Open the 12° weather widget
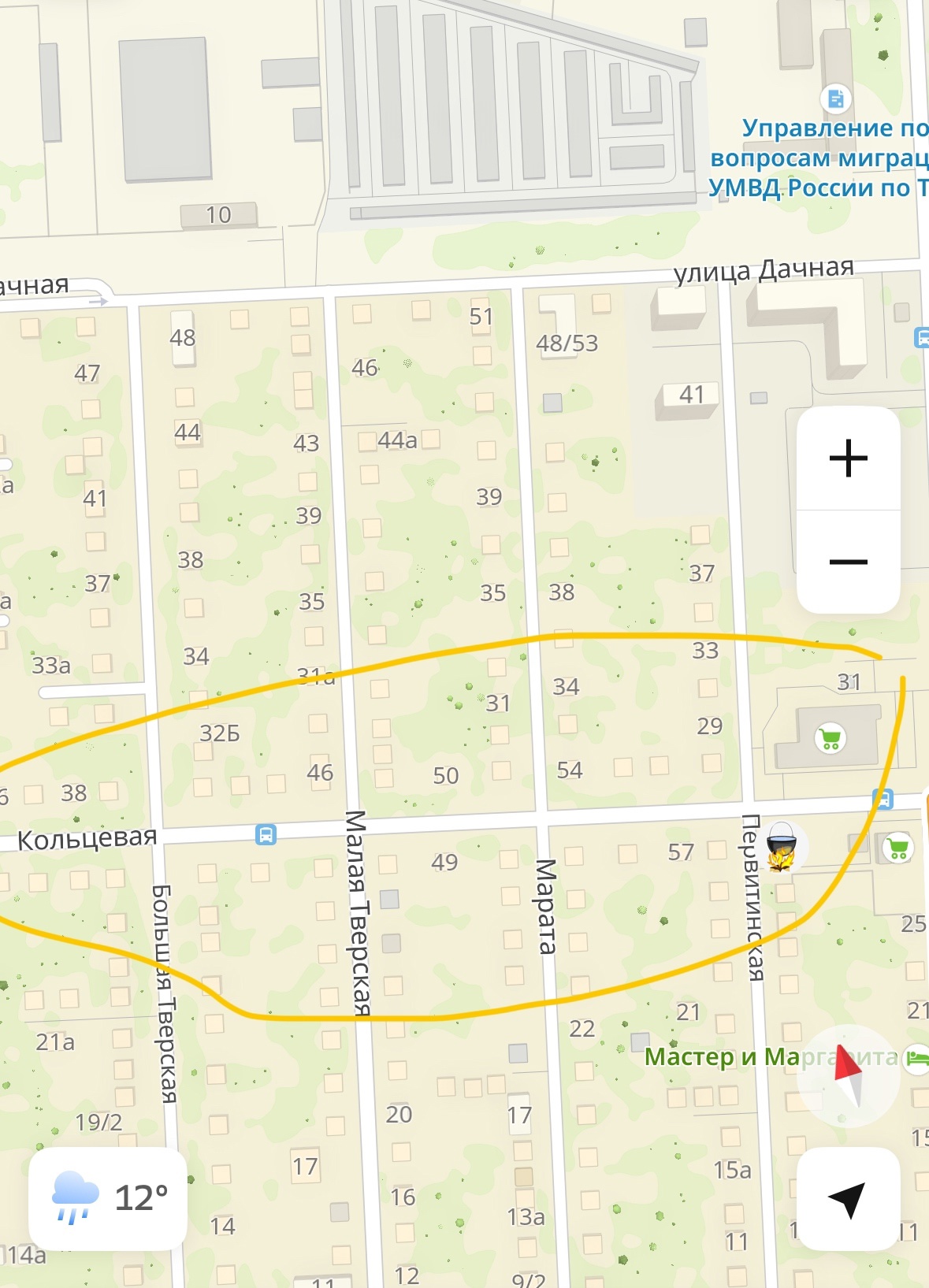This screenshot has height=1288, width=929. click(108, 1198)
